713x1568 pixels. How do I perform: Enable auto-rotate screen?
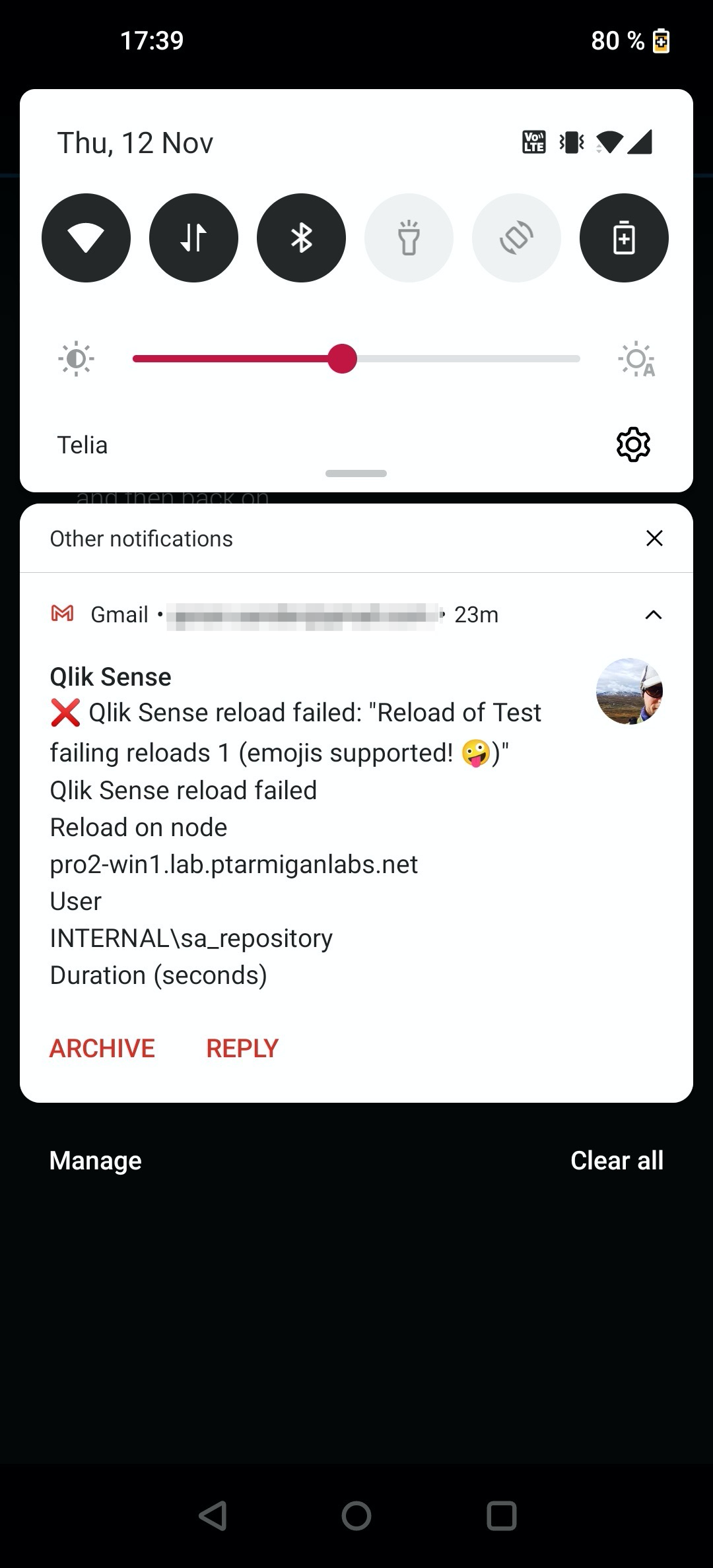coord(516,238)
